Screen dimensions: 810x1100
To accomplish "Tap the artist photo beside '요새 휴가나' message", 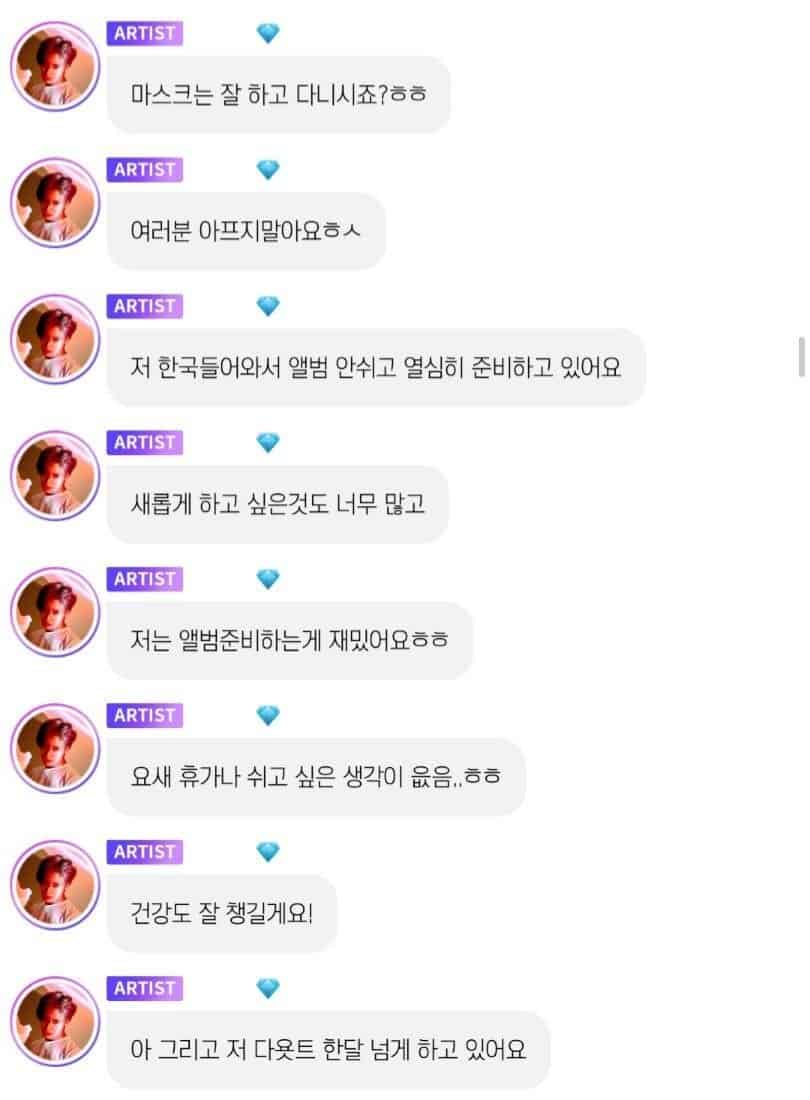I will 55,748.
